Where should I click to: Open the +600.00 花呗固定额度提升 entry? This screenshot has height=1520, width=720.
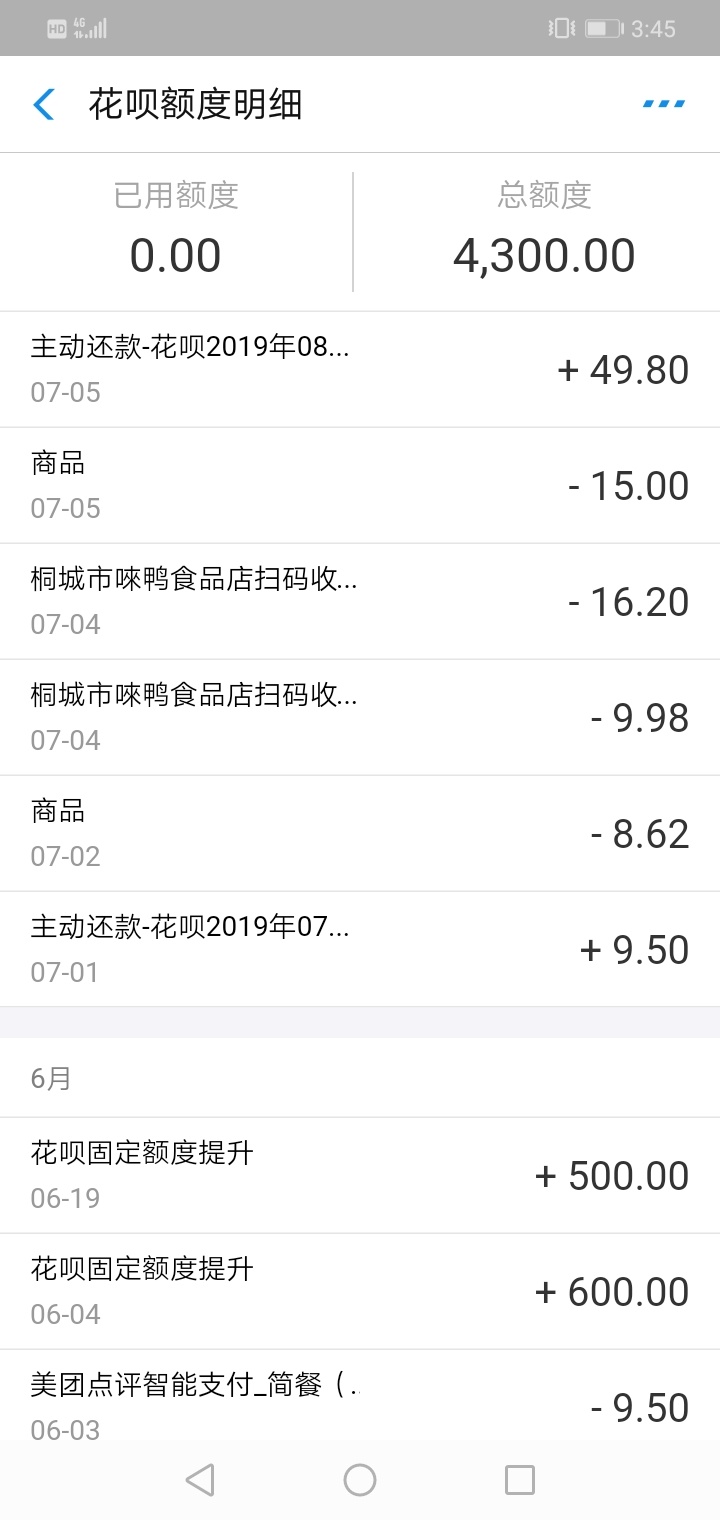point(360,1292)
